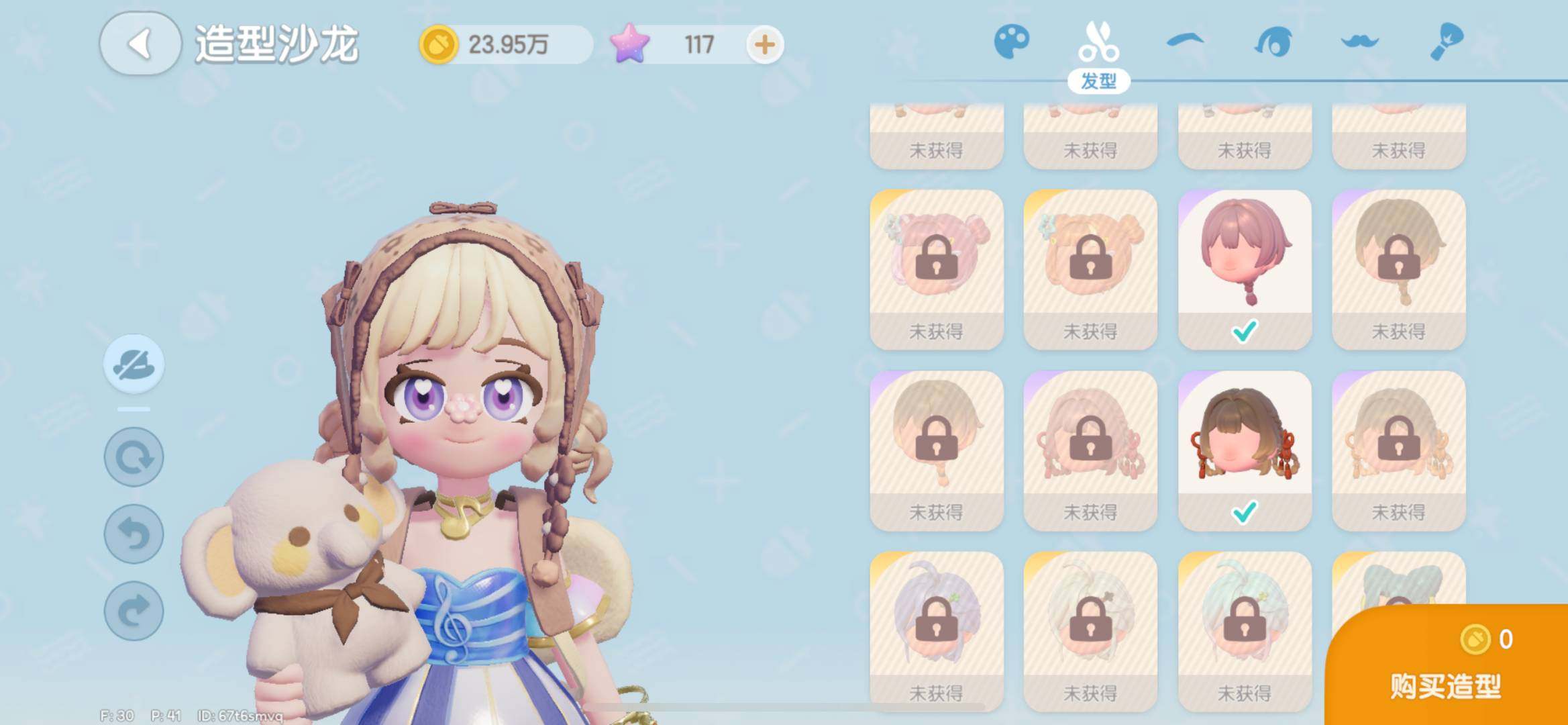Go back from the styling salon
The width and height of the screenshot is (1568, 725).
tap(140, 44)
